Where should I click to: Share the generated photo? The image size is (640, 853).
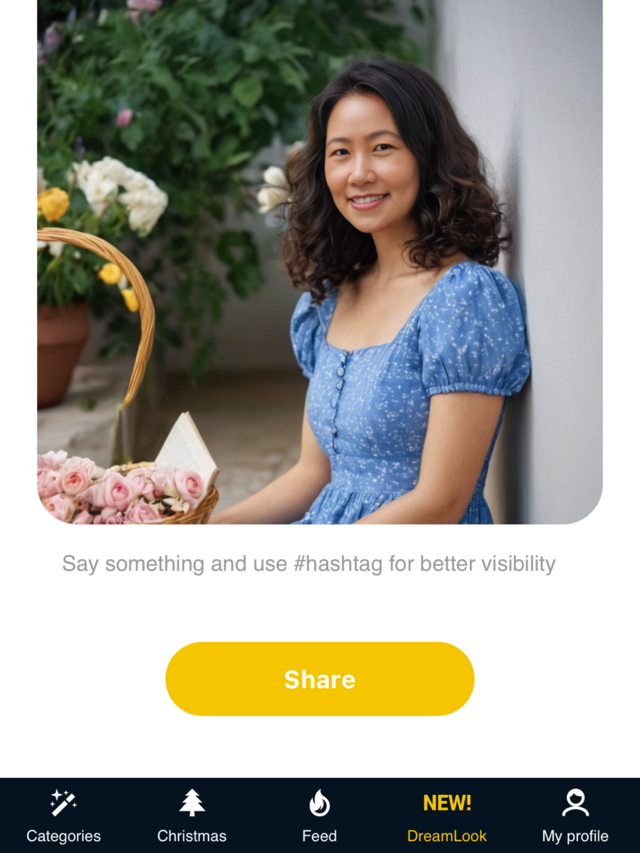(319, 679)
